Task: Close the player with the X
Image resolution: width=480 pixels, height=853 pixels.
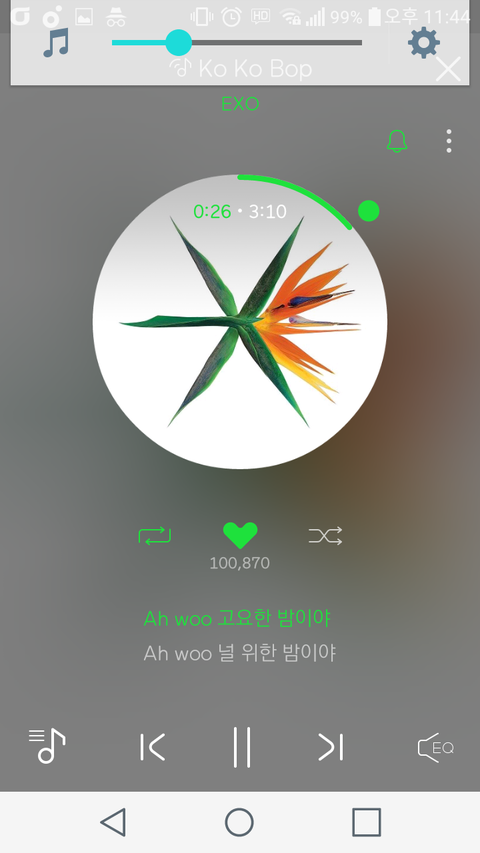Action: click(x=448, y=69)
